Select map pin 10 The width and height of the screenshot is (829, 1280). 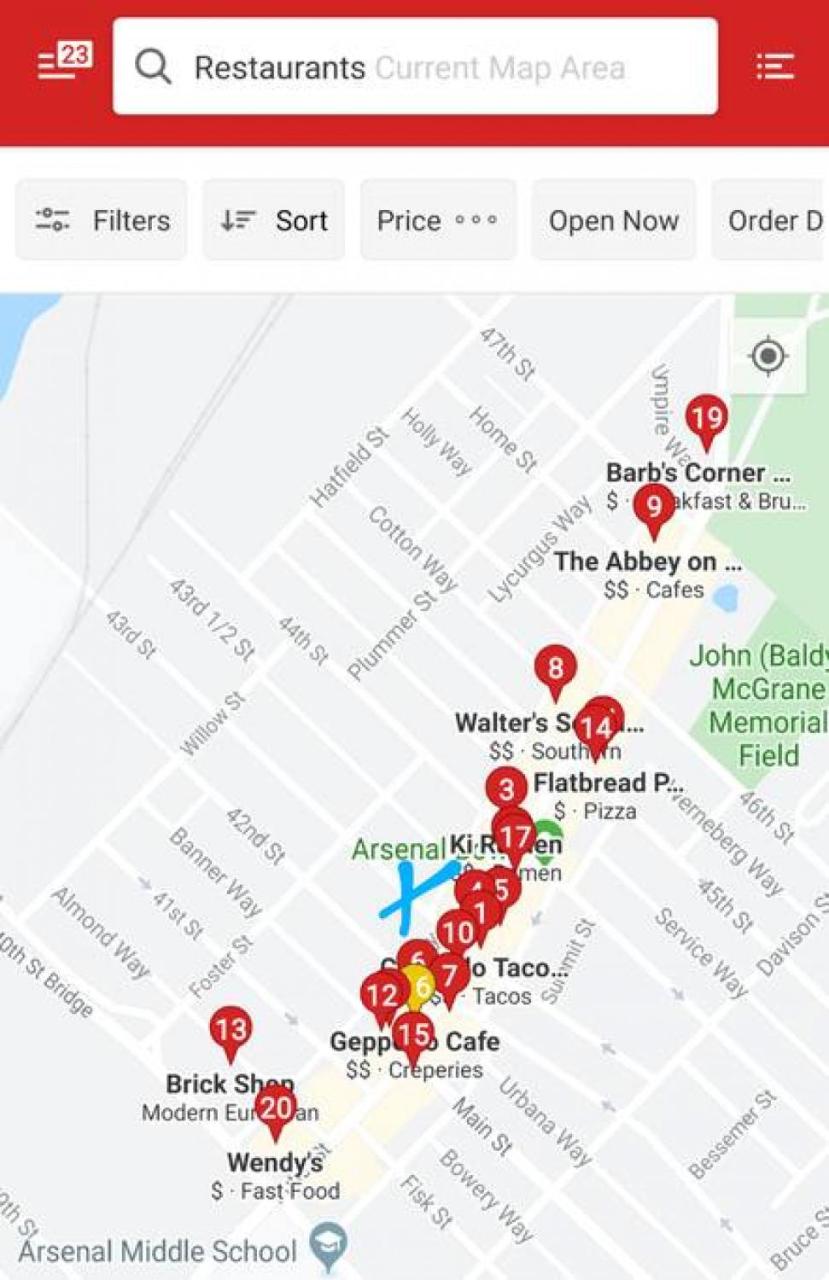[x=456, y=934]
